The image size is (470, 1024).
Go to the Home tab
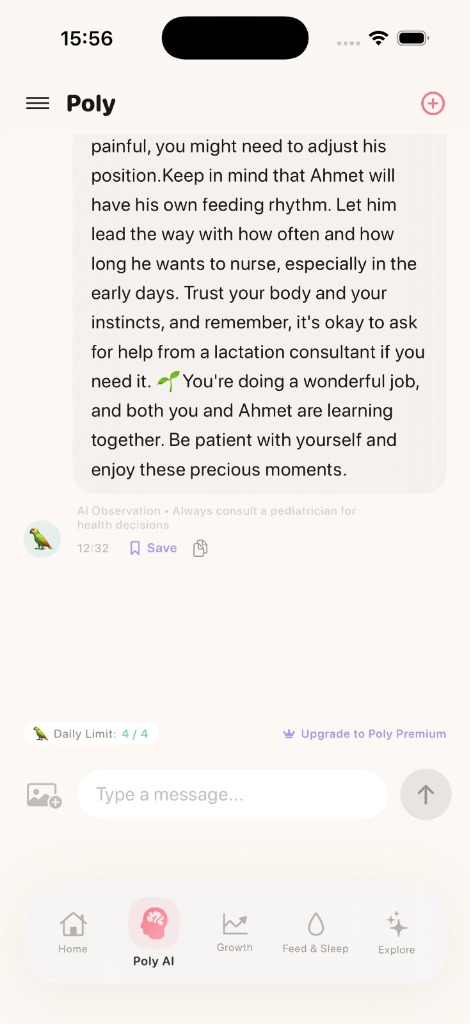click(72, 933)
